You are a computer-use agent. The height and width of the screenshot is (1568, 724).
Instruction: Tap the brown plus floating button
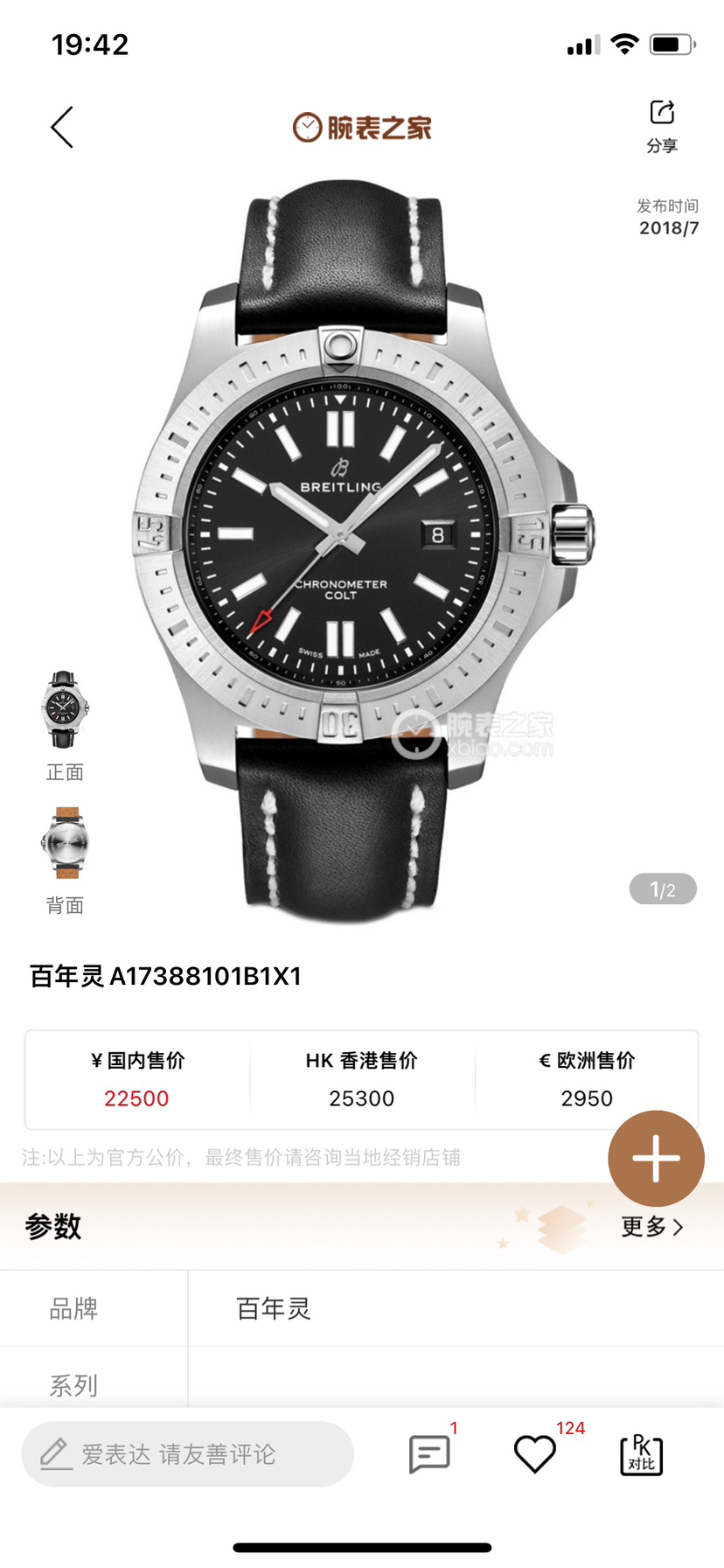point(656,1158)
